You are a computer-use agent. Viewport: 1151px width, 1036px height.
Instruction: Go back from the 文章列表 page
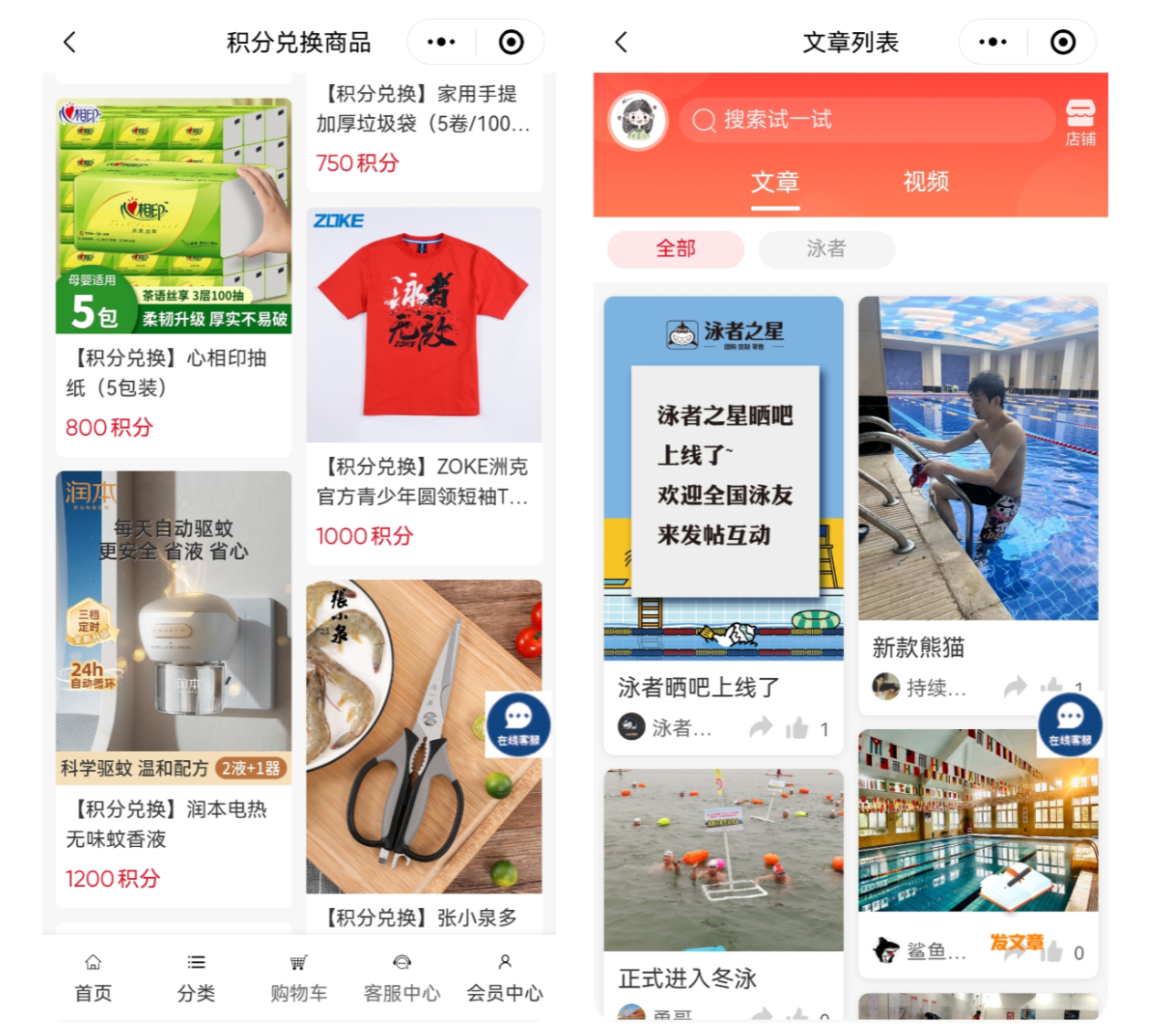click(x=621, y=42)
